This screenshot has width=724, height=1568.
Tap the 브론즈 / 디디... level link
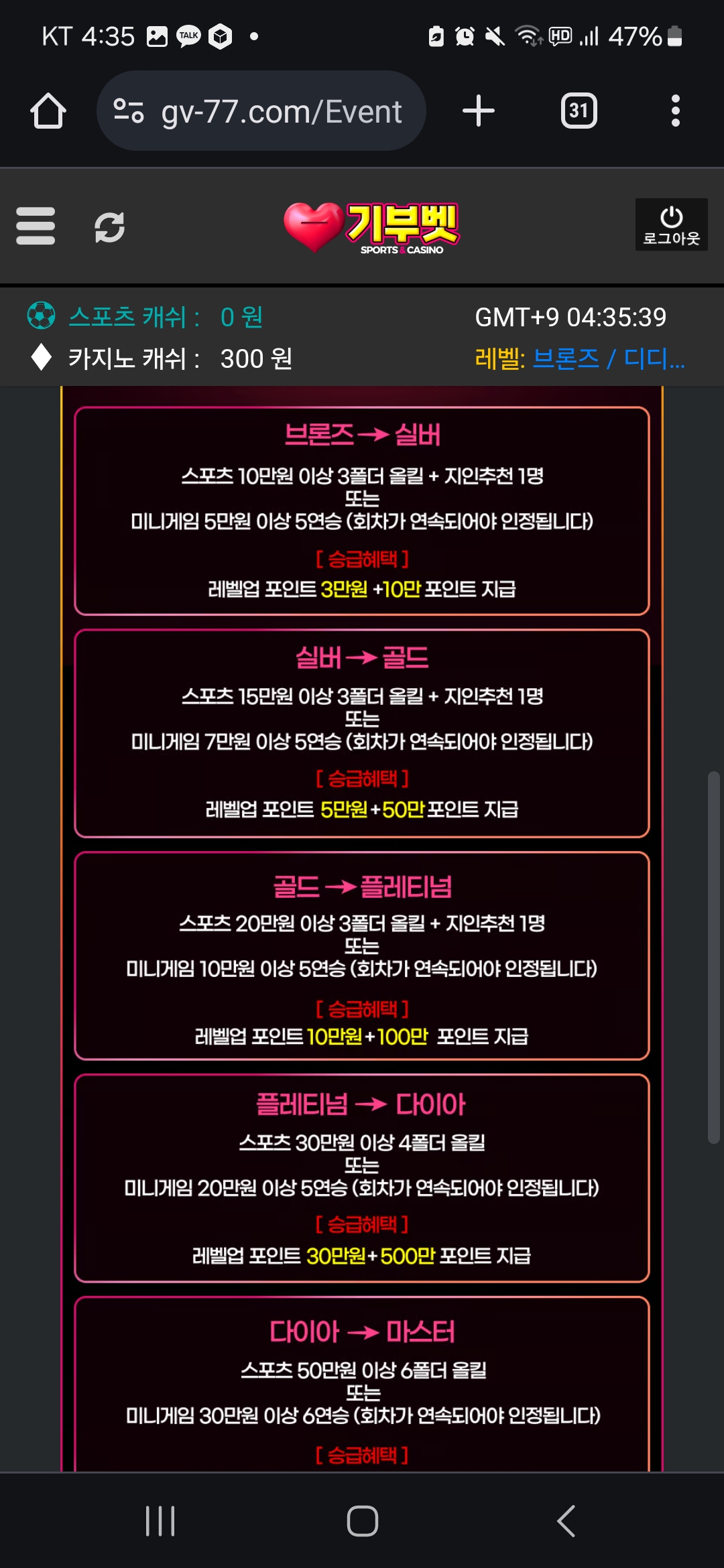pos(607,358)
